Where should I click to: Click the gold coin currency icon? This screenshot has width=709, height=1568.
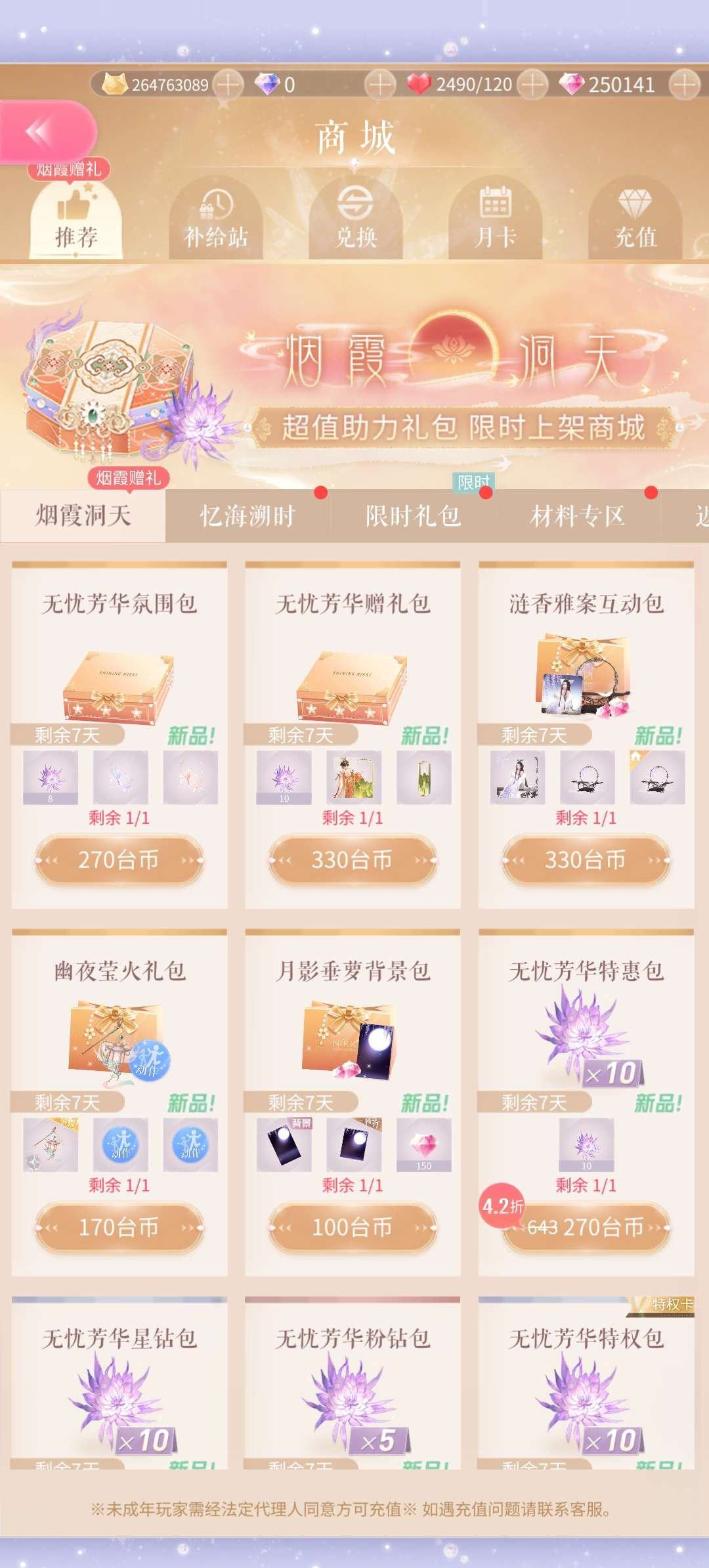pos(115,84)
